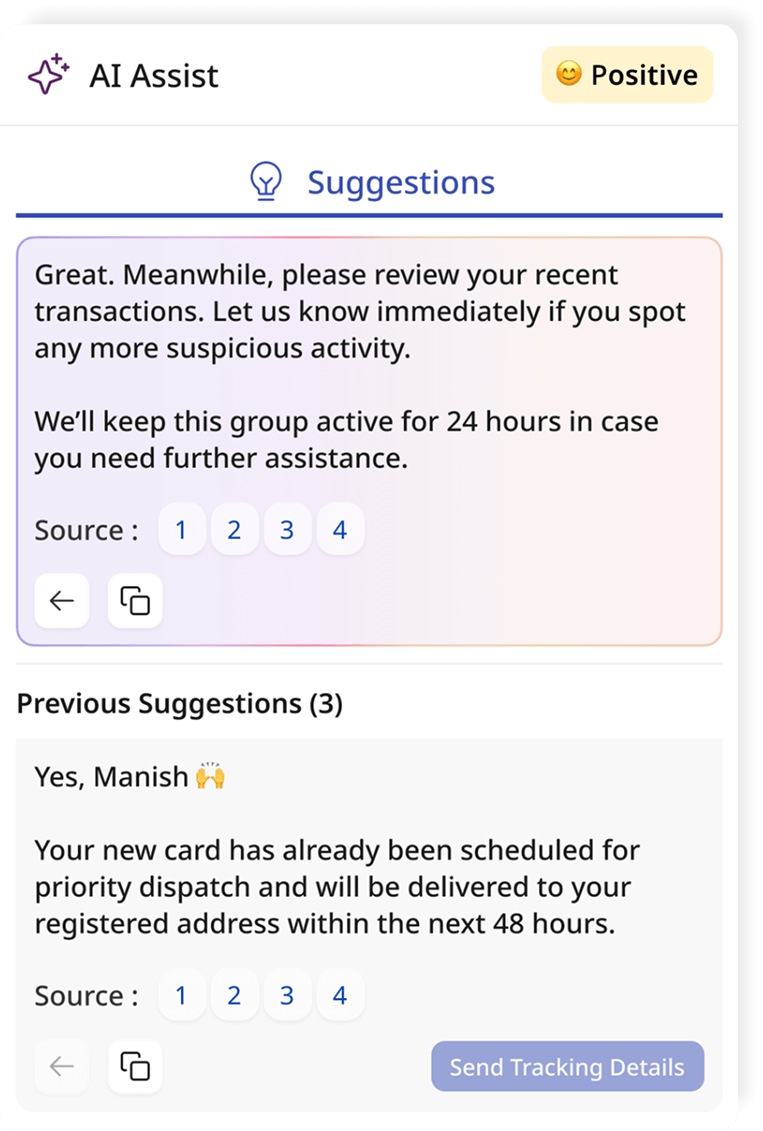
Task: Insert the current suggestion using the arrow icon
Action: [x=62, y=600]
